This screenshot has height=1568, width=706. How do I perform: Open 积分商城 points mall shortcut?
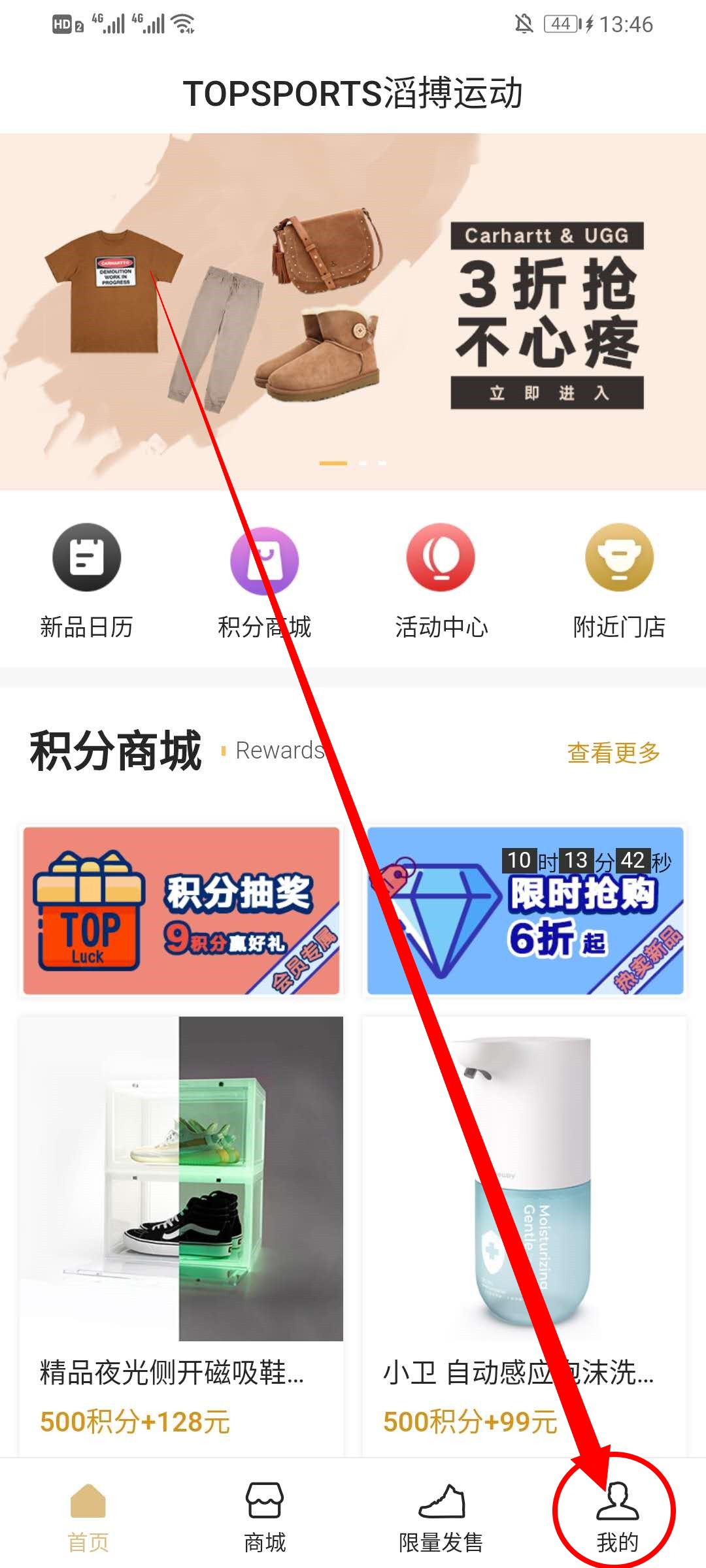tap(264, 579)
